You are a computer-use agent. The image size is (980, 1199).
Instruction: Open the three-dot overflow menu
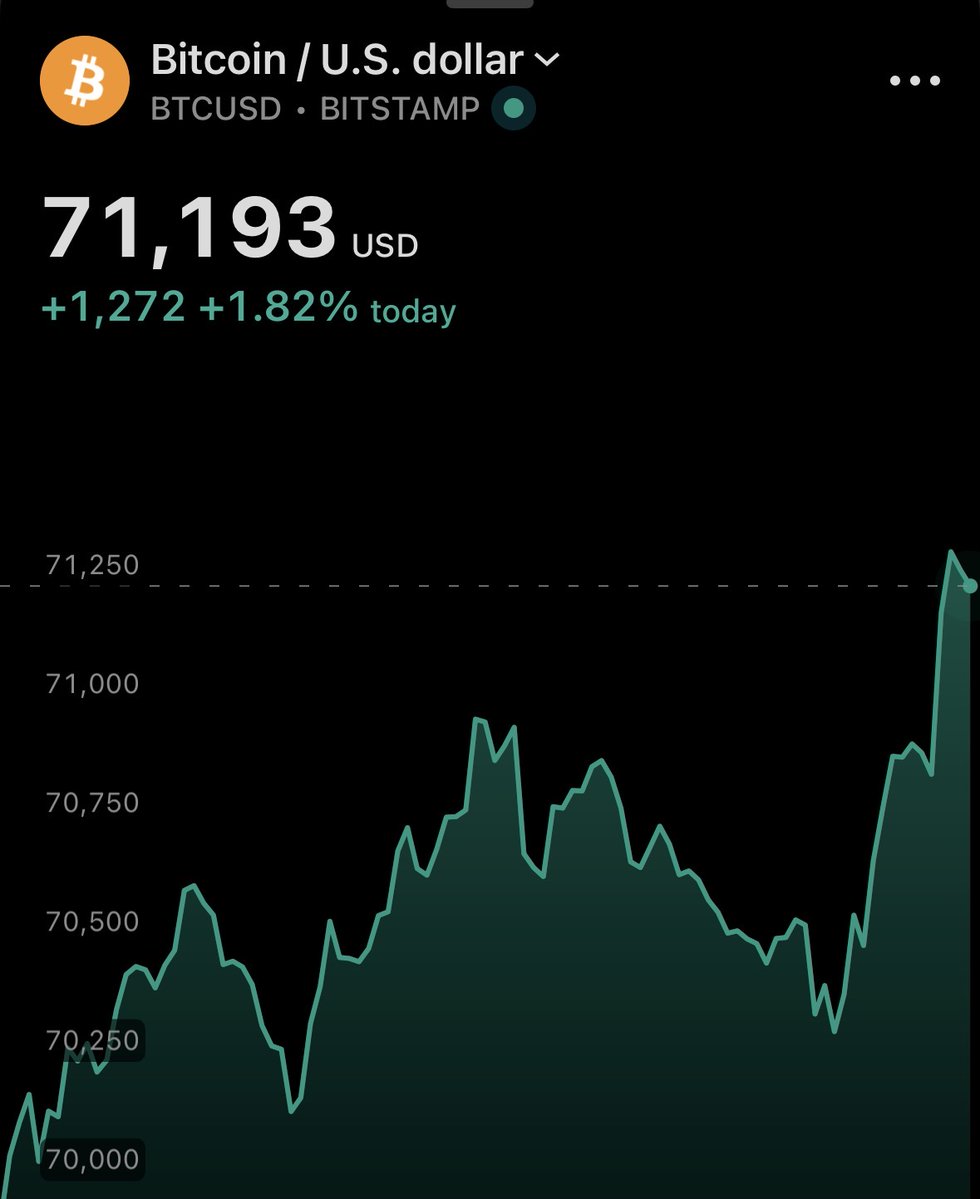click(x=914, y=81)
